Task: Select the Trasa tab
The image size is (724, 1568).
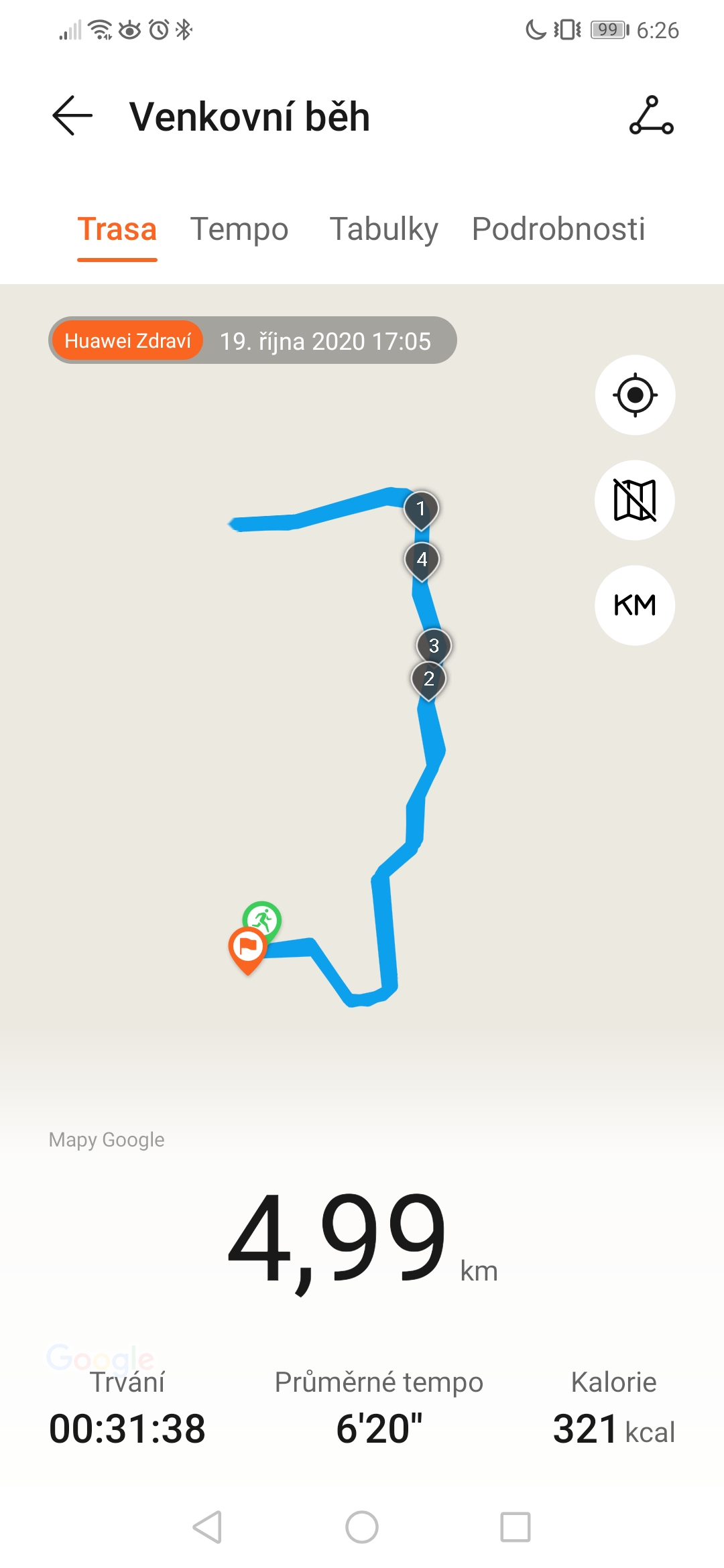Action: tap(117, 229)
